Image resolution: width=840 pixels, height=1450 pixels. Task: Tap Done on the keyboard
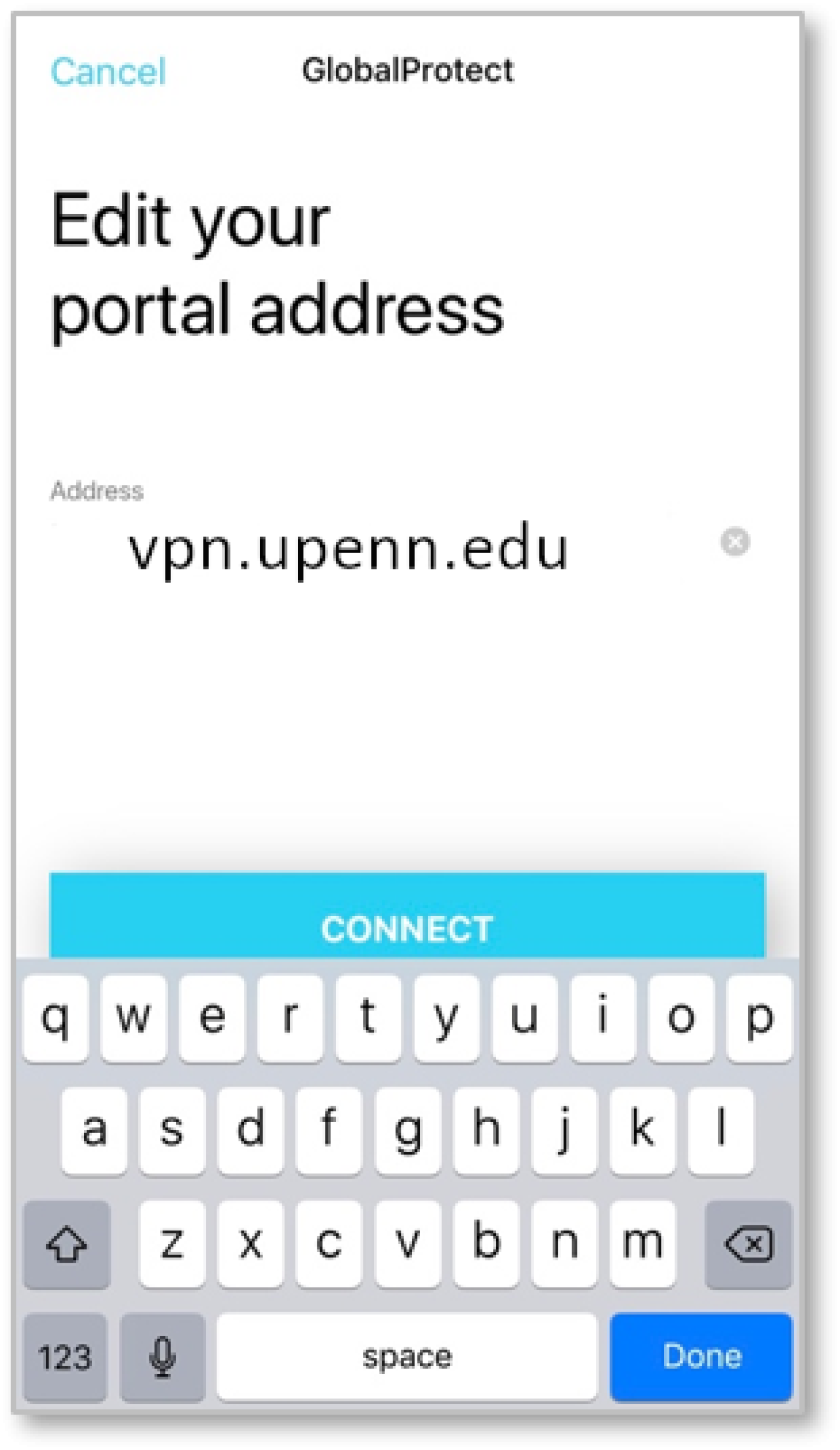[x=701, y=1356]
